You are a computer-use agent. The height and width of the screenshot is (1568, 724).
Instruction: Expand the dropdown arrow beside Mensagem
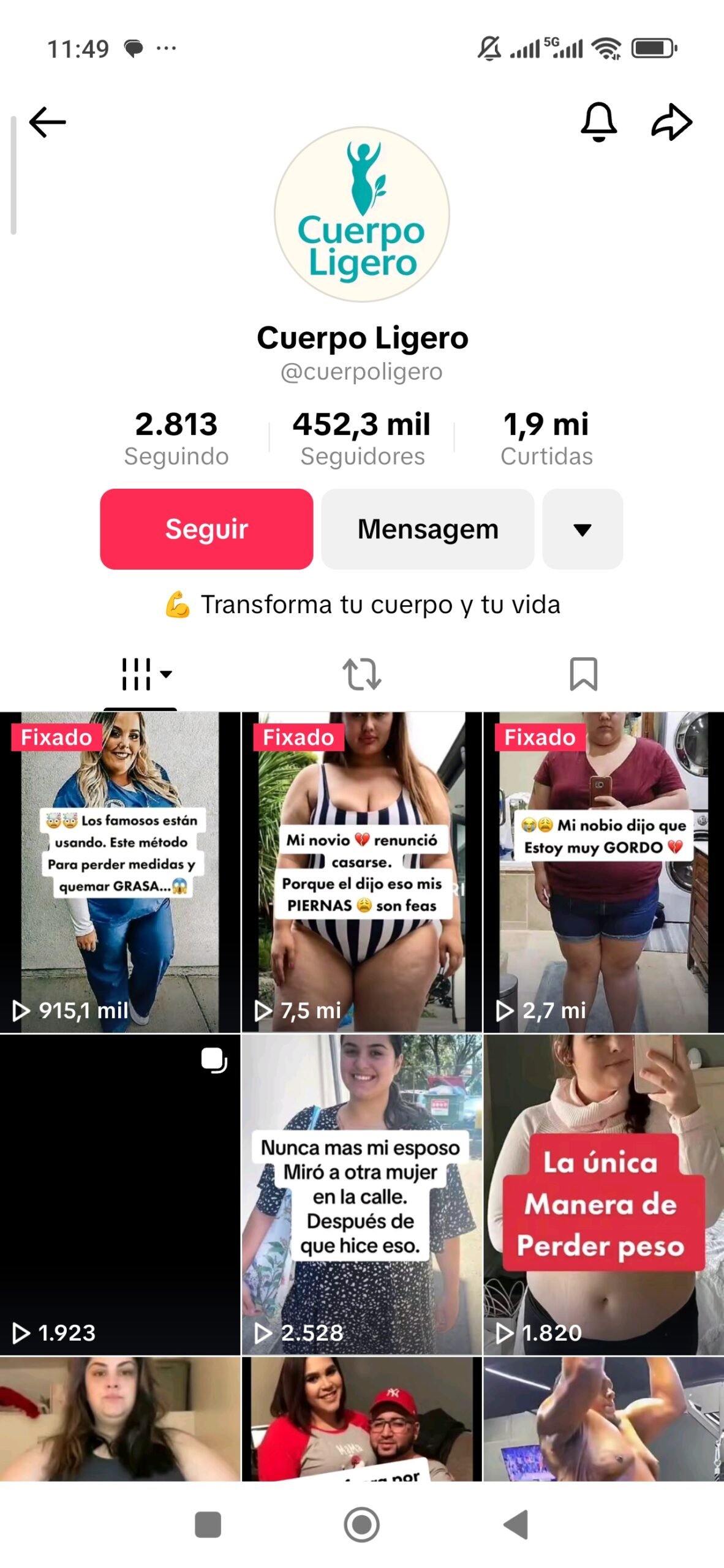point(582,529)
